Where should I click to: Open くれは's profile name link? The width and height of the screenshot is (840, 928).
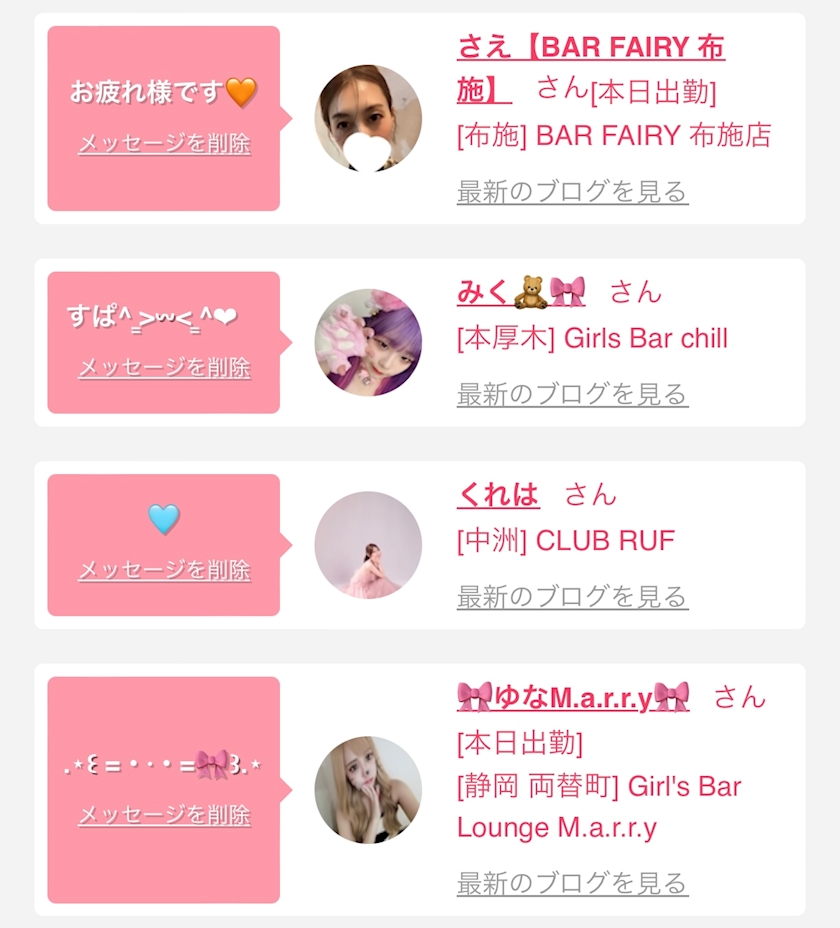[x=498, y=495]
